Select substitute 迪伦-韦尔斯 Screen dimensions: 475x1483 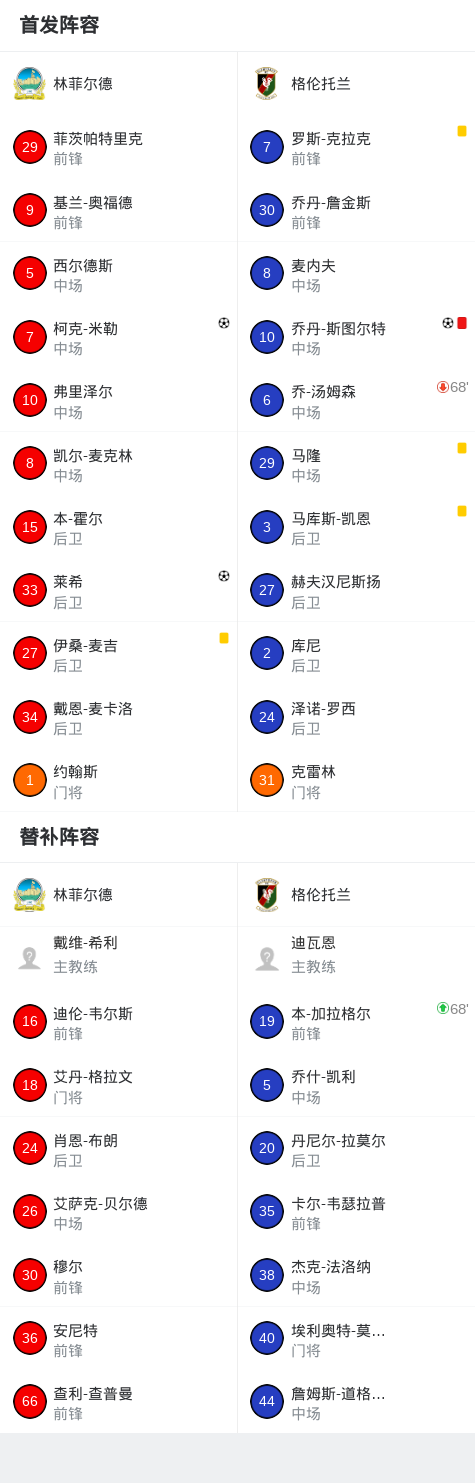point(118,1022)
